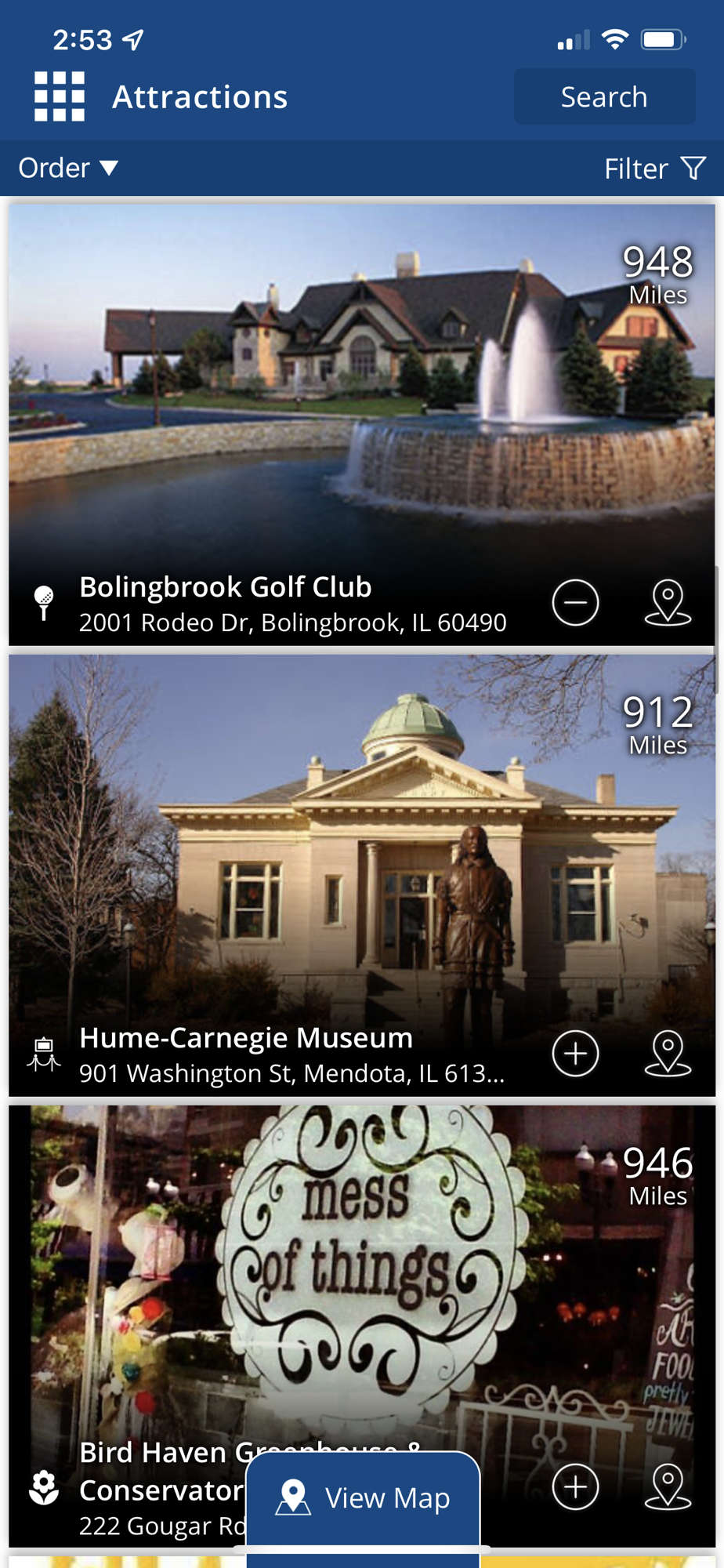Tap the Search button
This screenshot has width=724, height=1568.
603,96
